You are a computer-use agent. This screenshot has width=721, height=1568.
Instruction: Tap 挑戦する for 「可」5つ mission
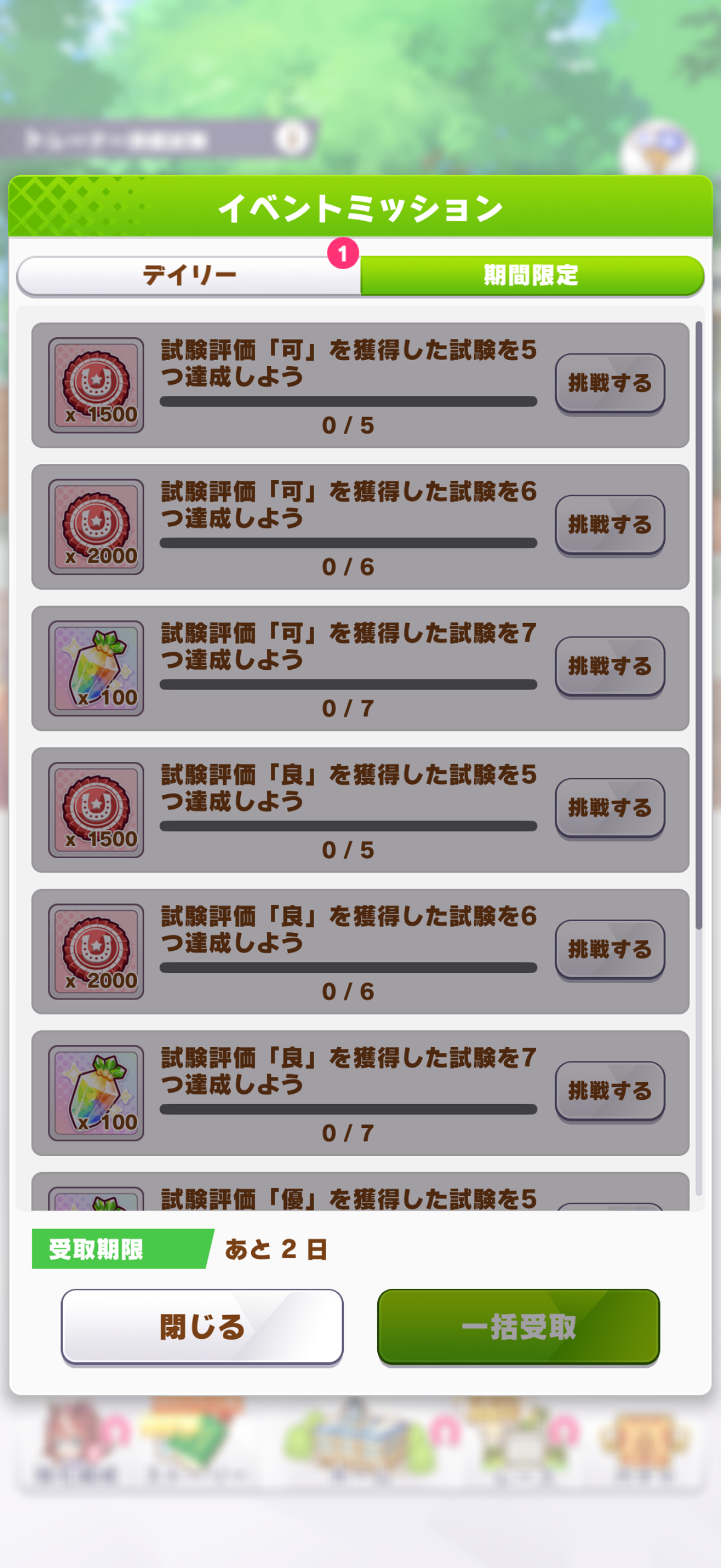click(609, 383)
